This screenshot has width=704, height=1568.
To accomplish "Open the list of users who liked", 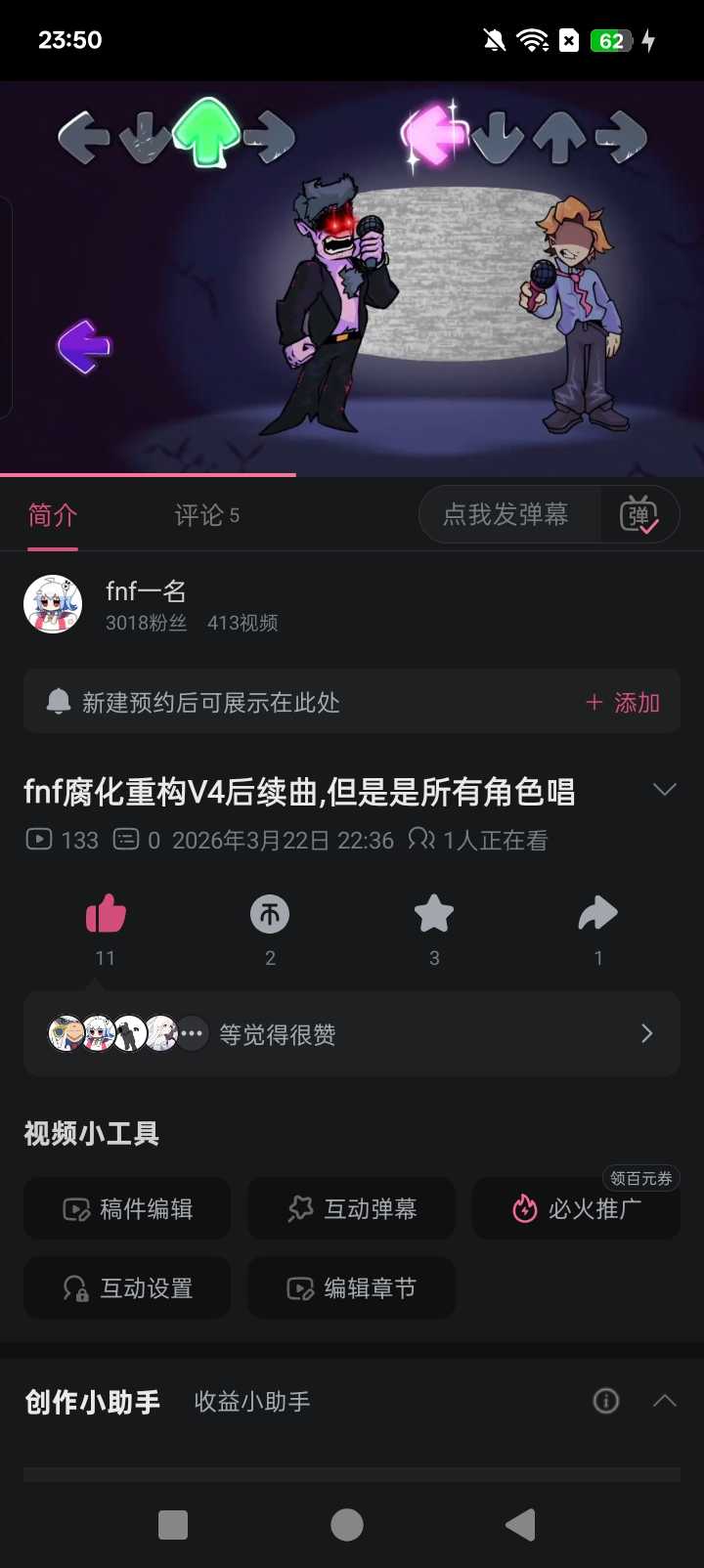I will (x=352, y=1034).
